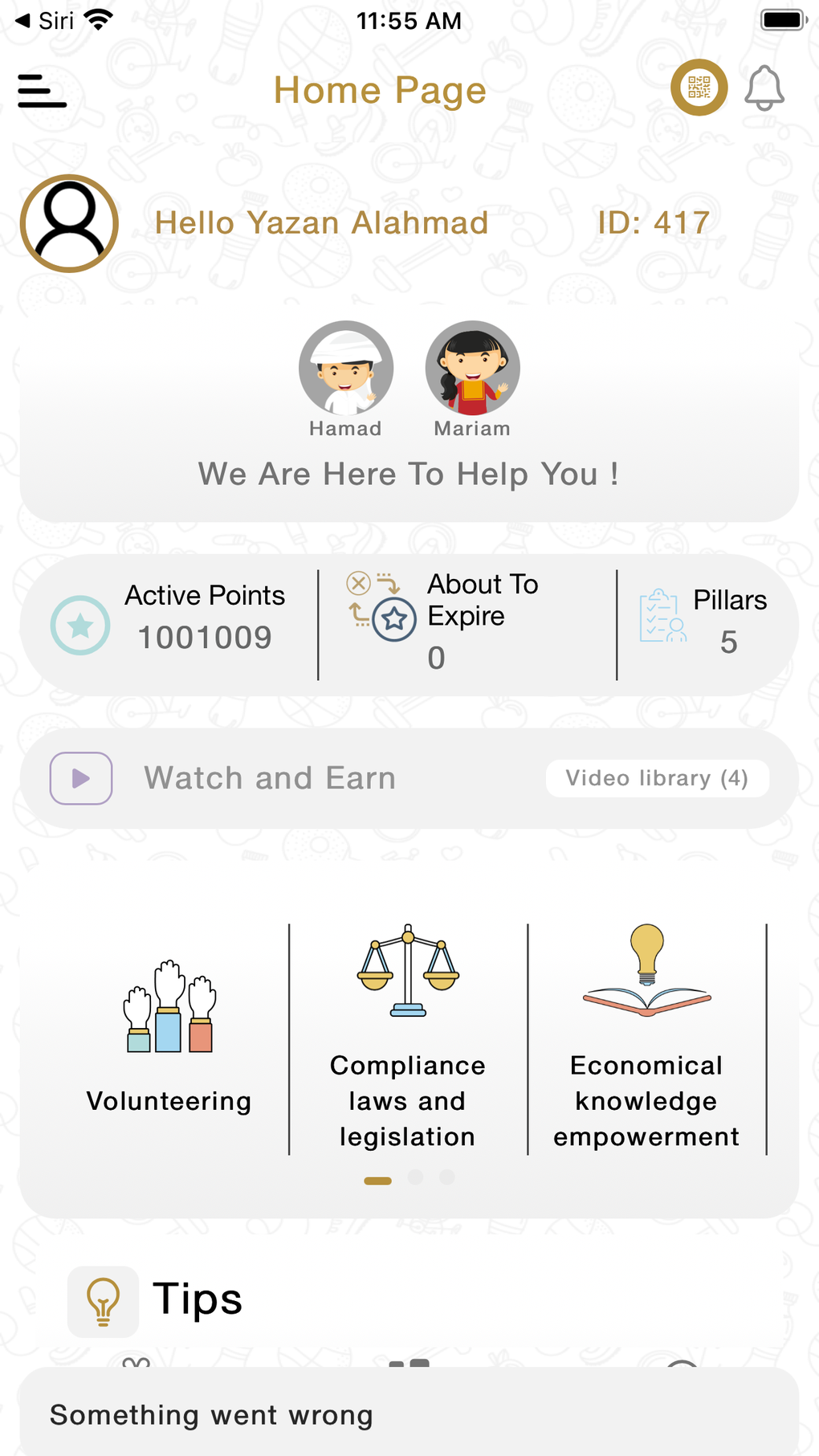Select the Hamad helper avatar
The width and height of the screenshot is (819, 1456).
(346, 368)
